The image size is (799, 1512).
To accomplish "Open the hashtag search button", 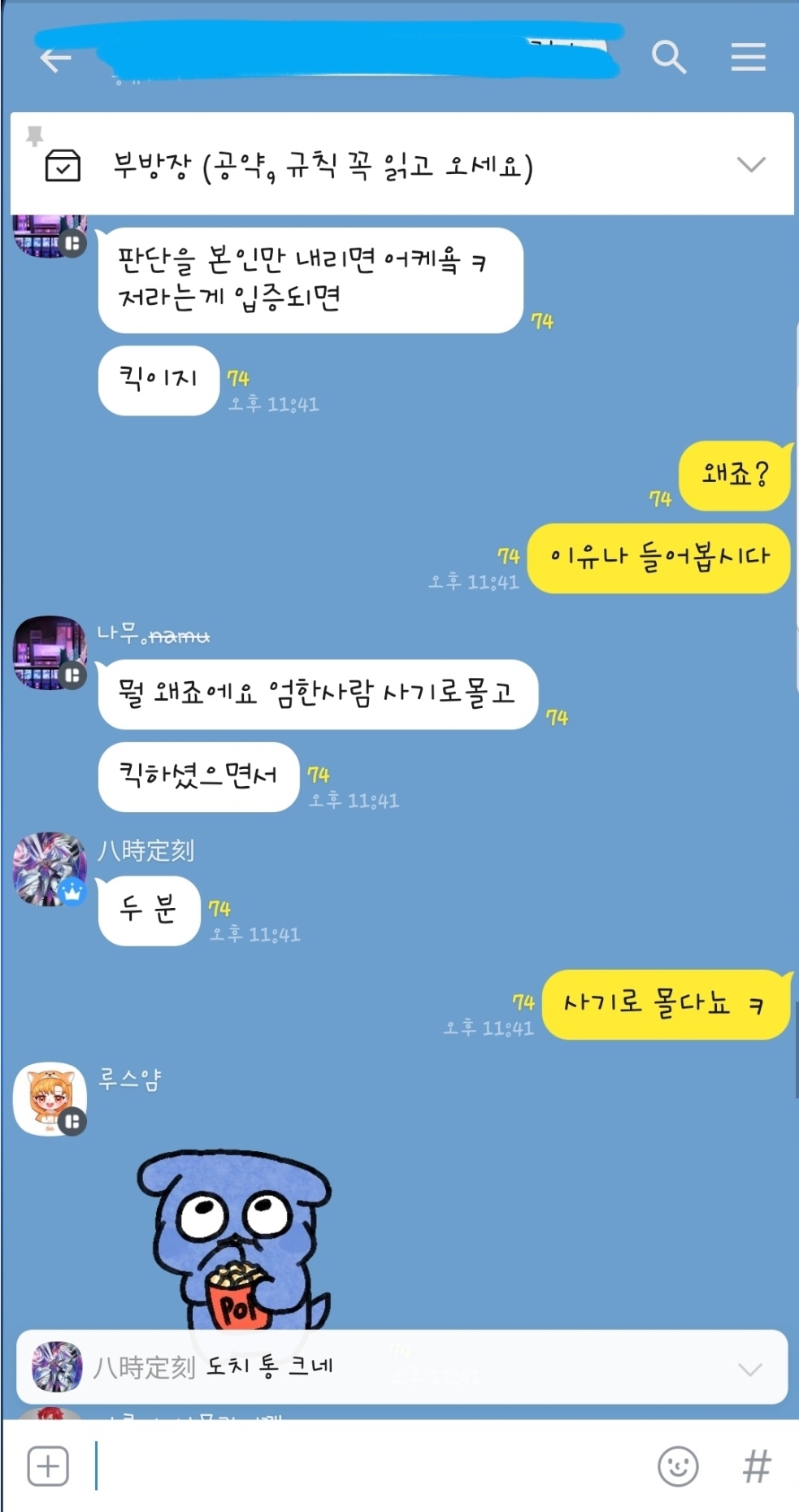I will pos(756,1466).
